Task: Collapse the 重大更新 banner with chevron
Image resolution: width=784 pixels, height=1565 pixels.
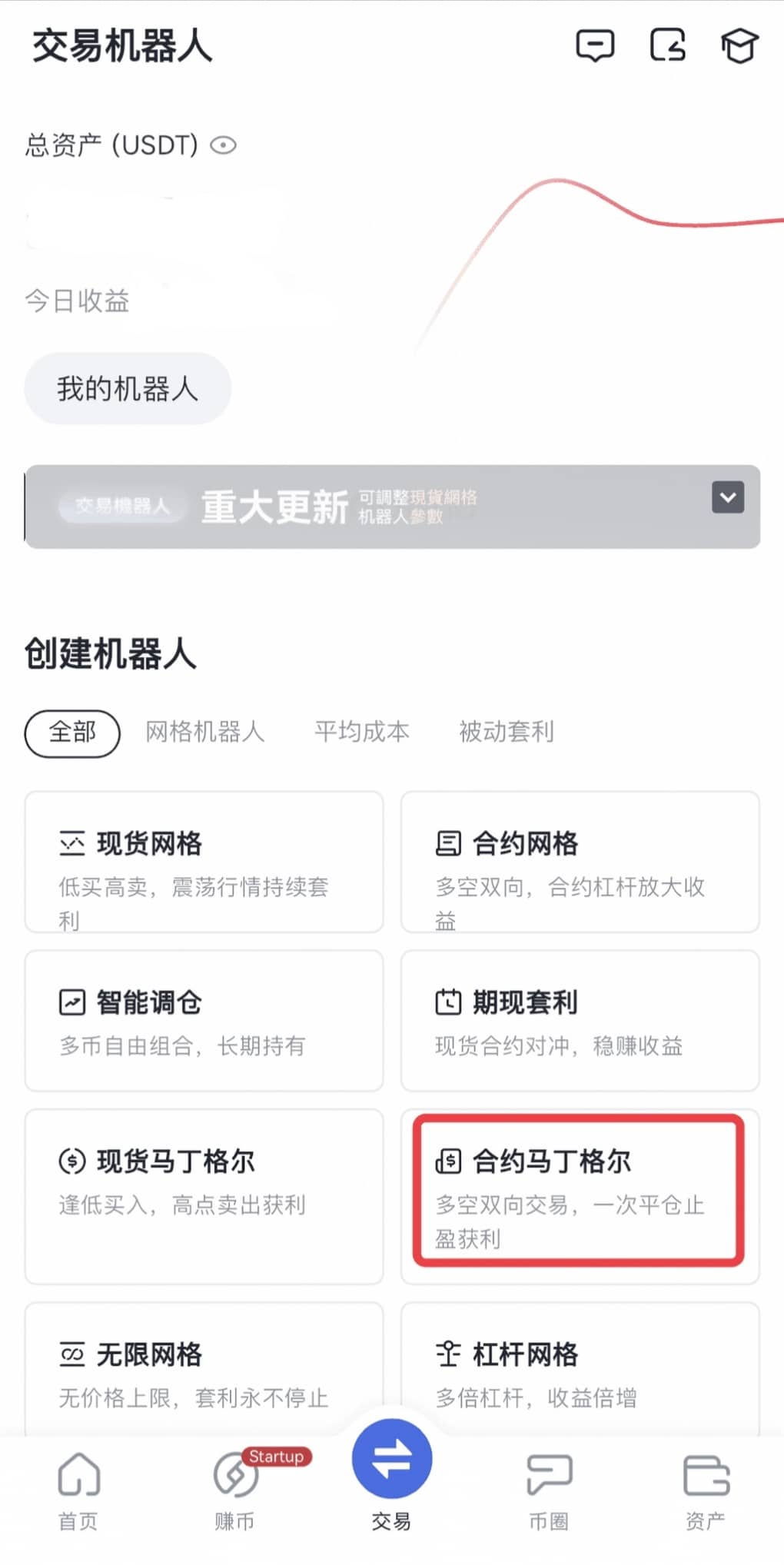Action: point(727,497)
